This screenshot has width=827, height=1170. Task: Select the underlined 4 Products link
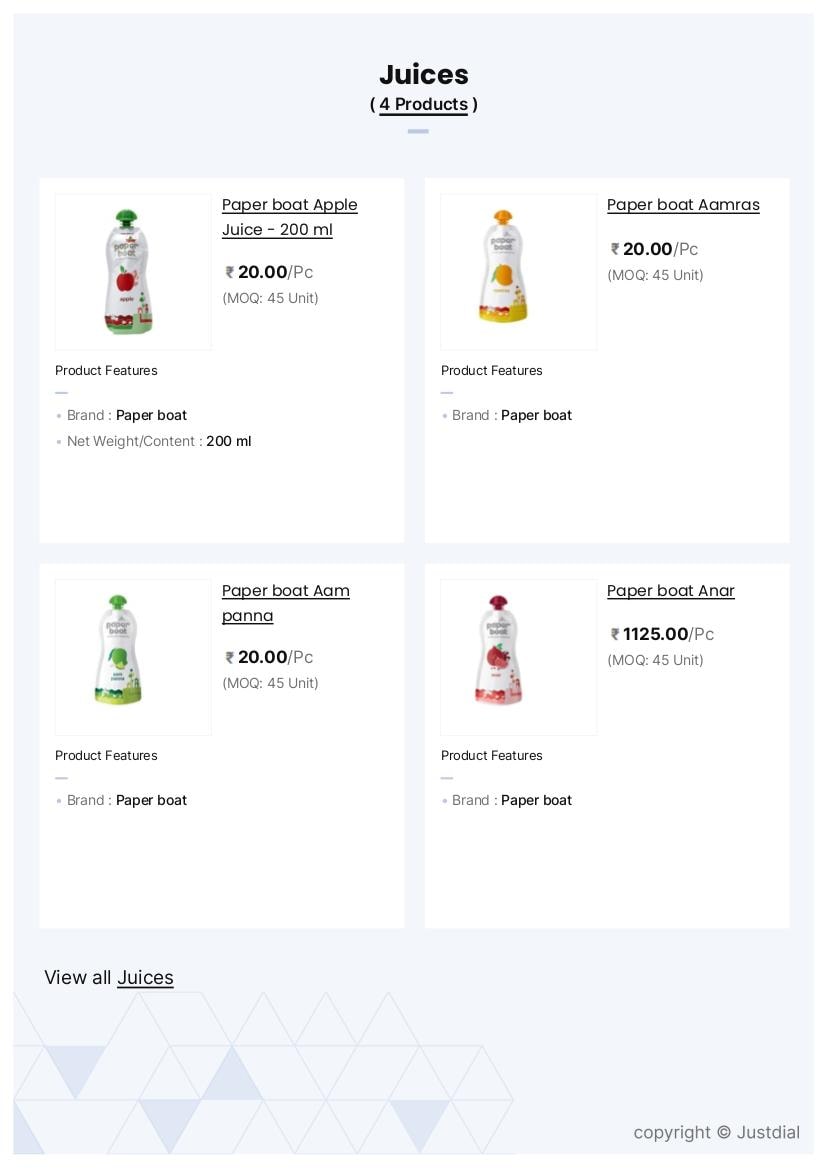(423, 104)
